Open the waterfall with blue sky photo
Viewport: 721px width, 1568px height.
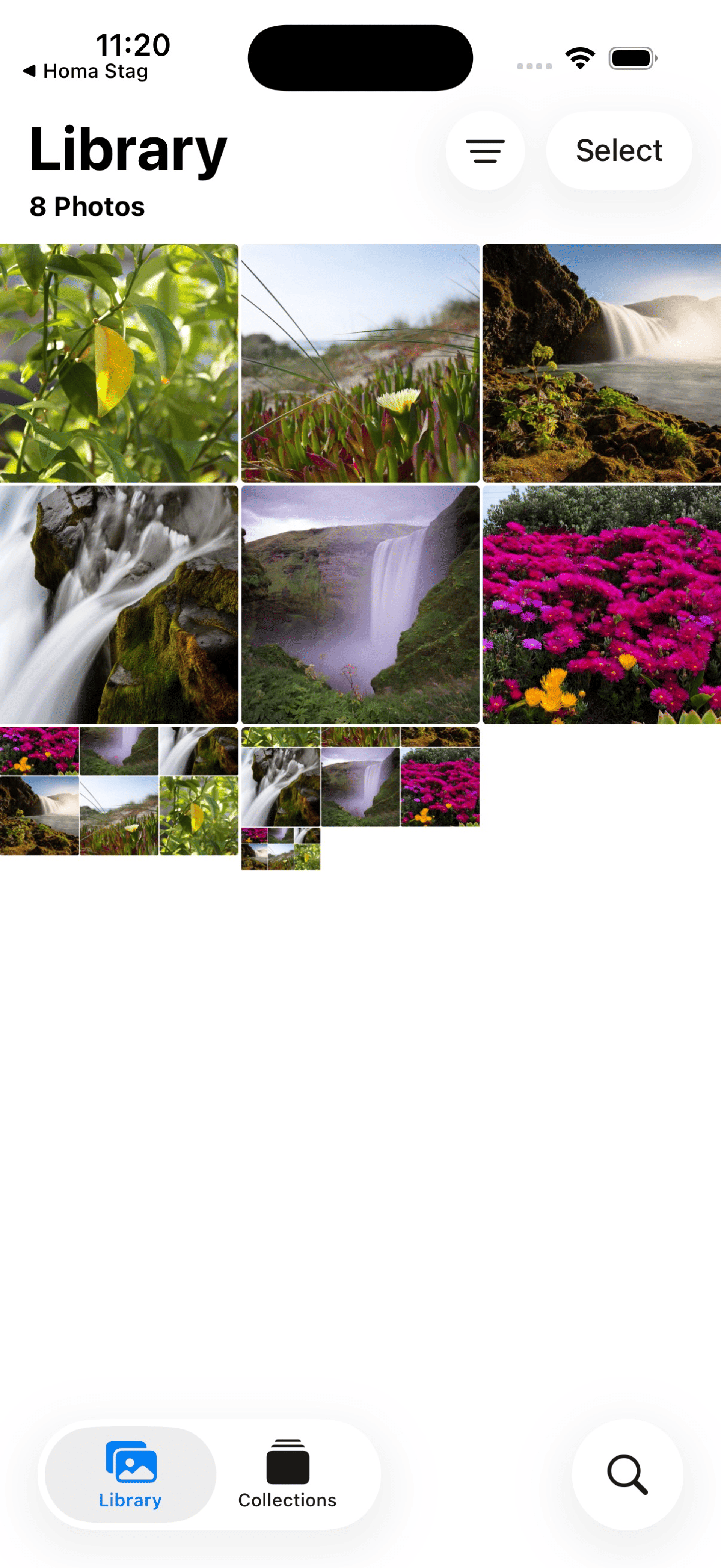pyautogui.click(x=602, y=363)
